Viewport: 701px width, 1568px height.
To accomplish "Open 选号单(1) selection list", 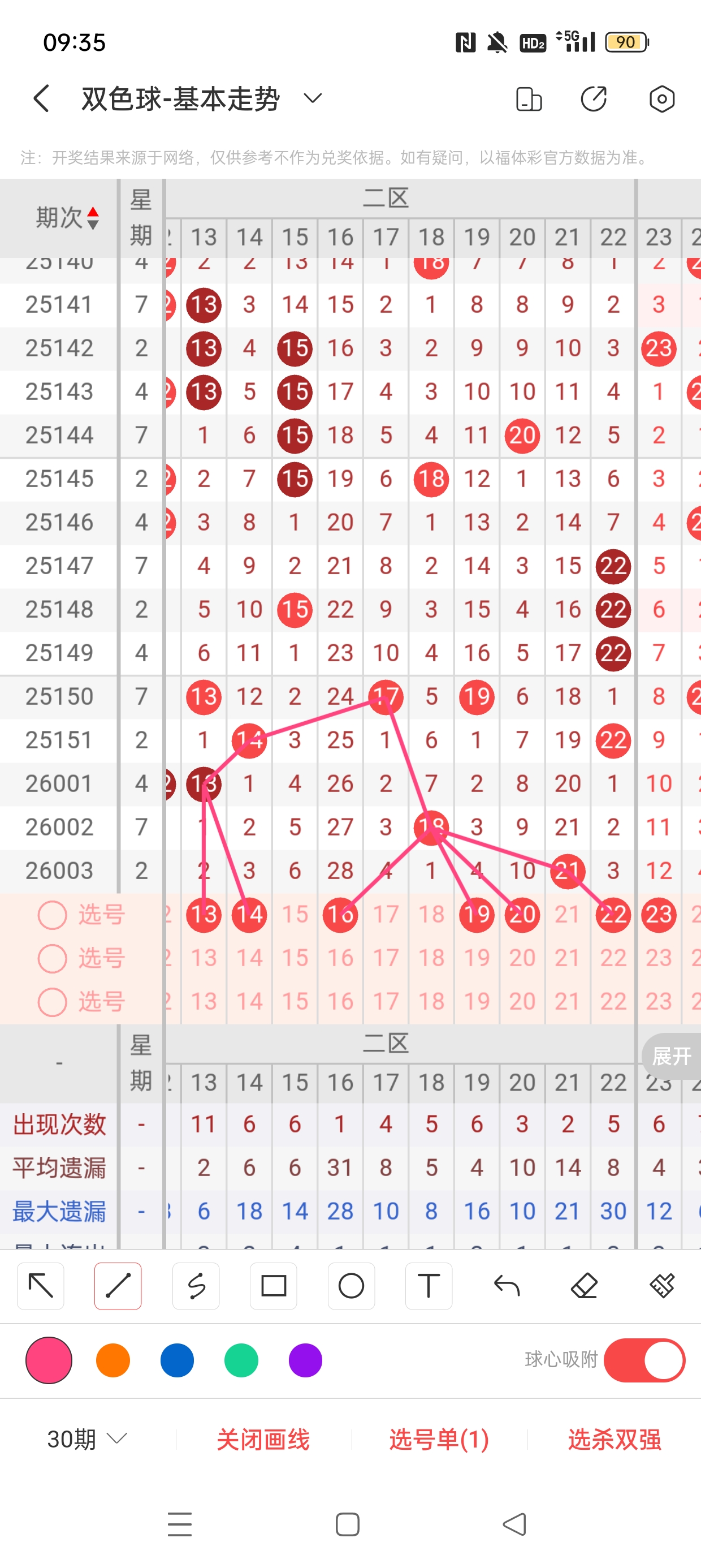I will click(x=439, y=1440).
